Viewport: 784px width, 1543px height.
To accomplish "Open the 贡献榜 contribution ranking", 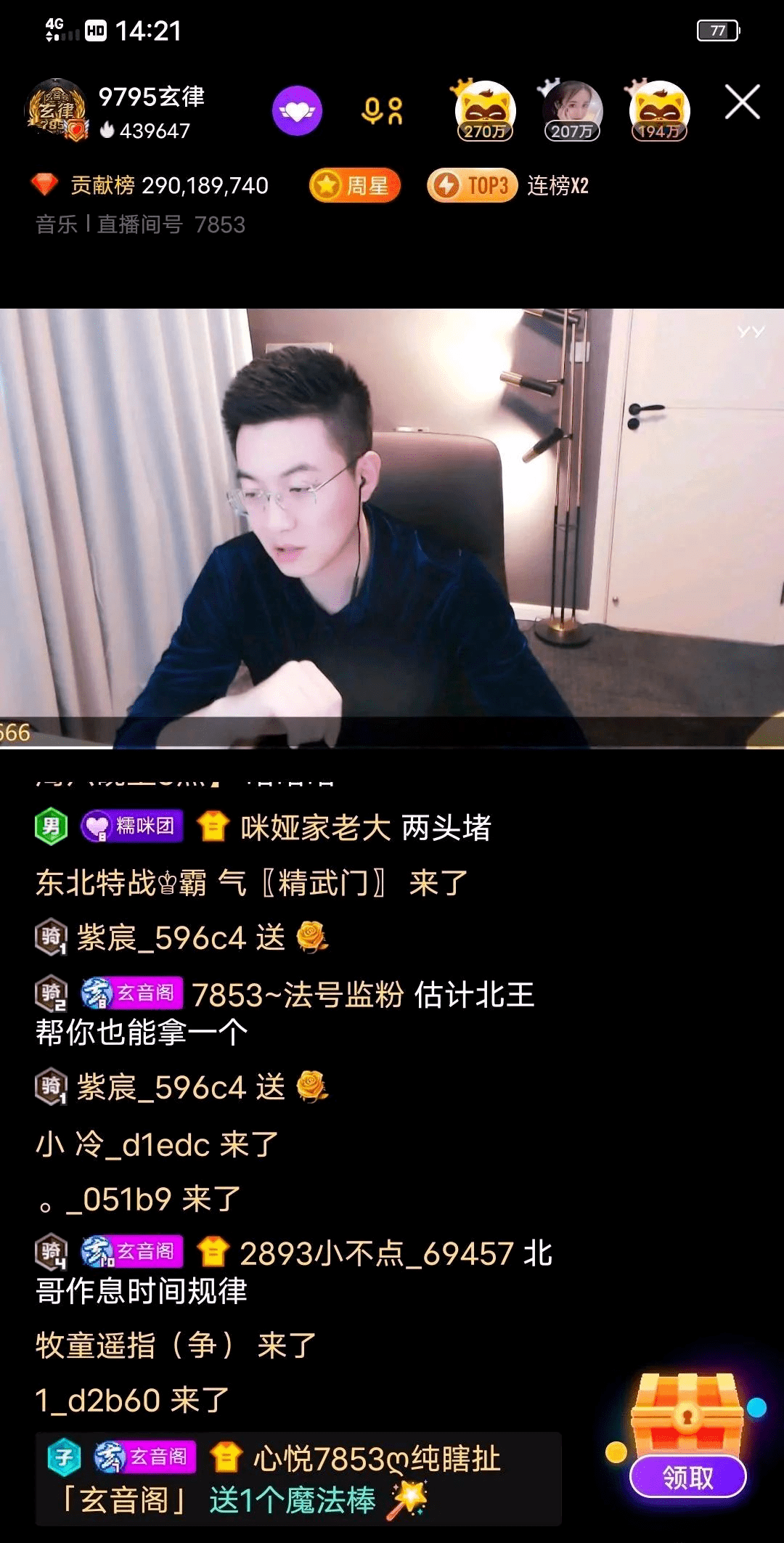I will tap(150, 186).
